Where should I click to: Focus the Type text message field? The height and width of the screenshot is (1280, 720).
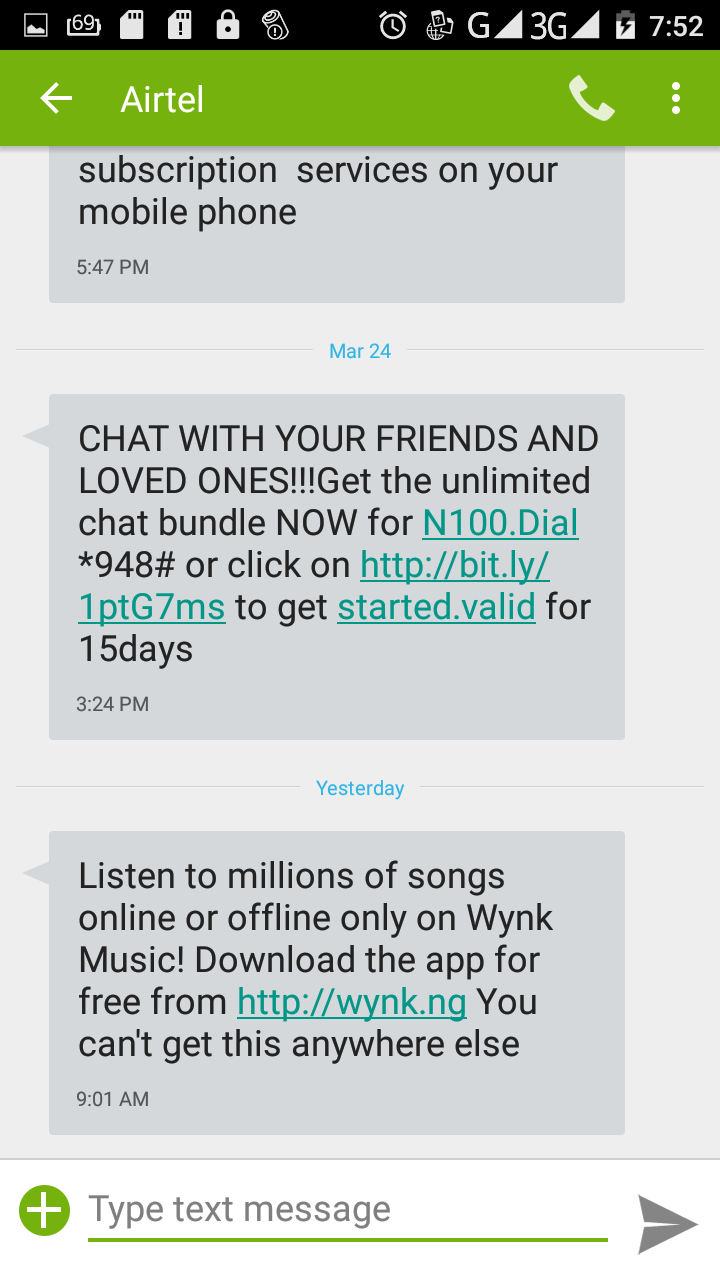[x=347, y=1210]
